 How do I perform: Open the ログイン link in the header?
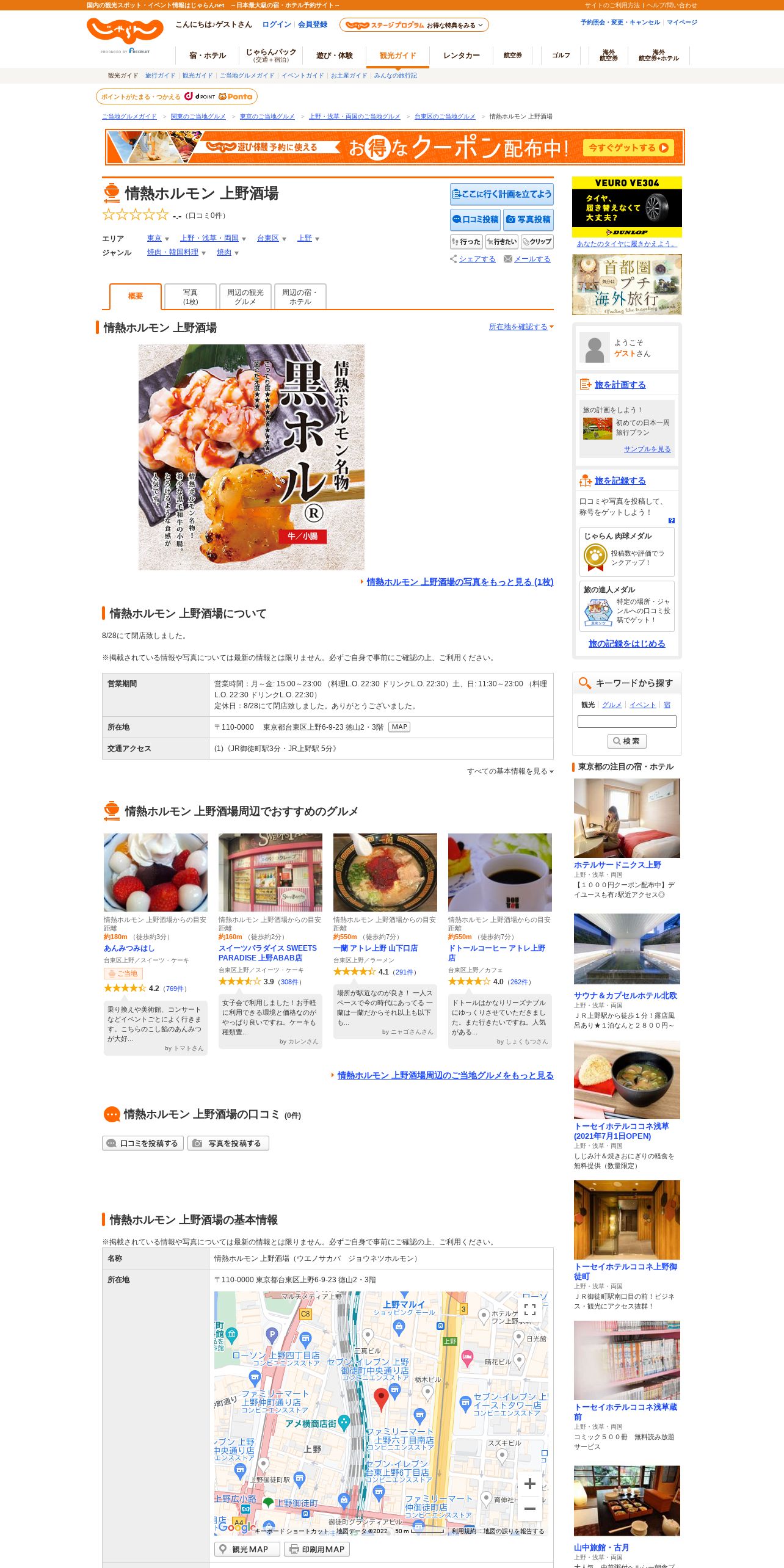(x=277, y=24)
